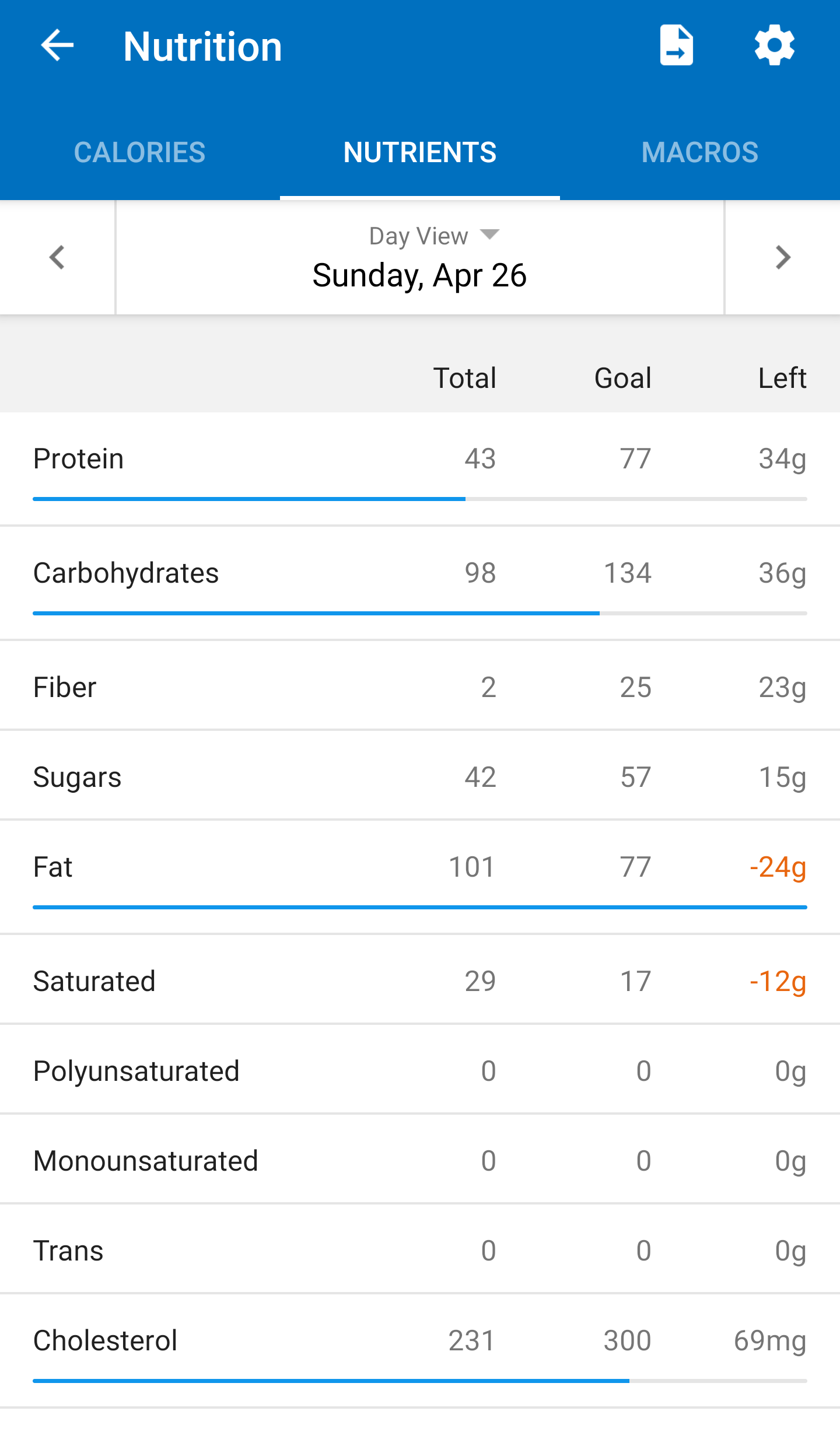Viewport: 840px width, 1432px height.
Task: Switch to the Calories tab
Action: pos(139,153)
